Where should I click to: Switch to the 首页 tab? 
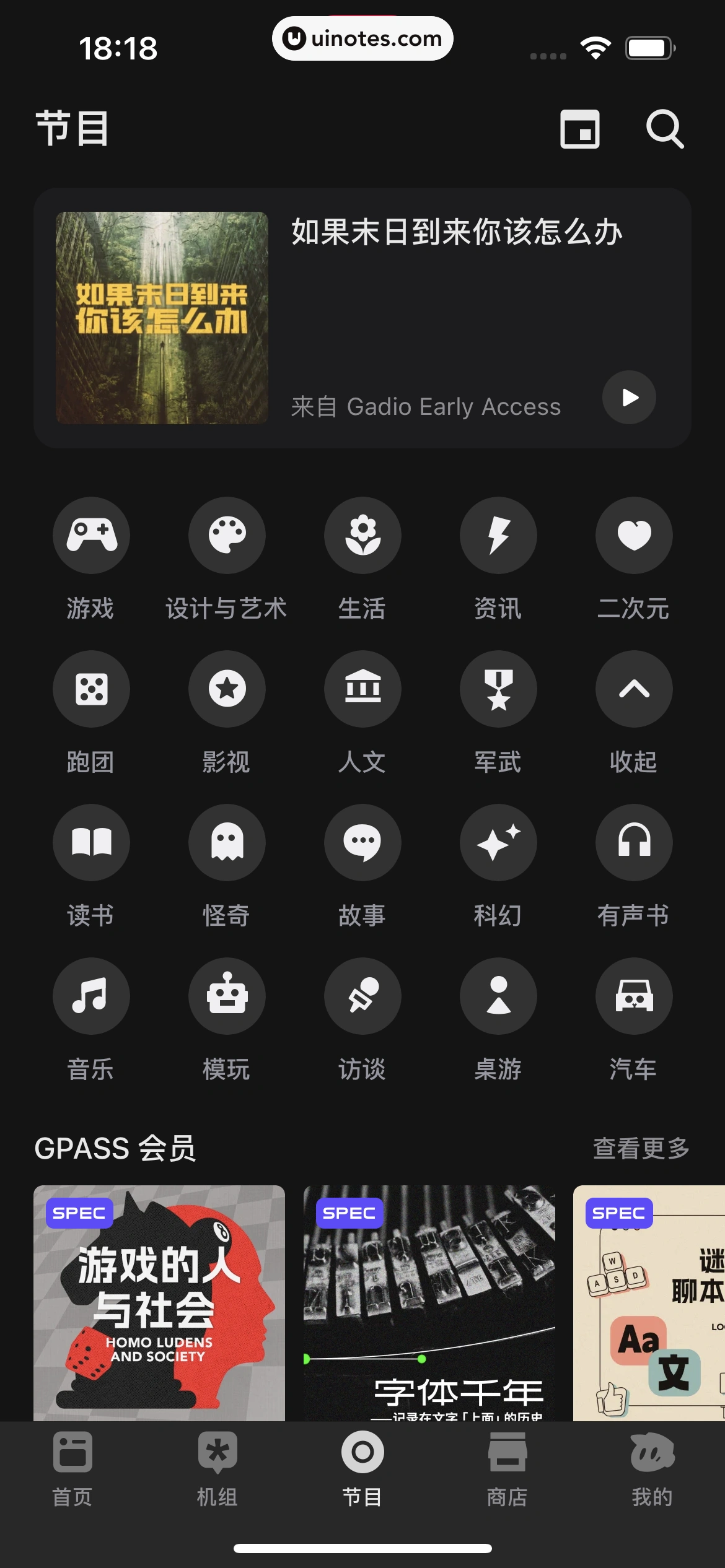pos(72,1480)
